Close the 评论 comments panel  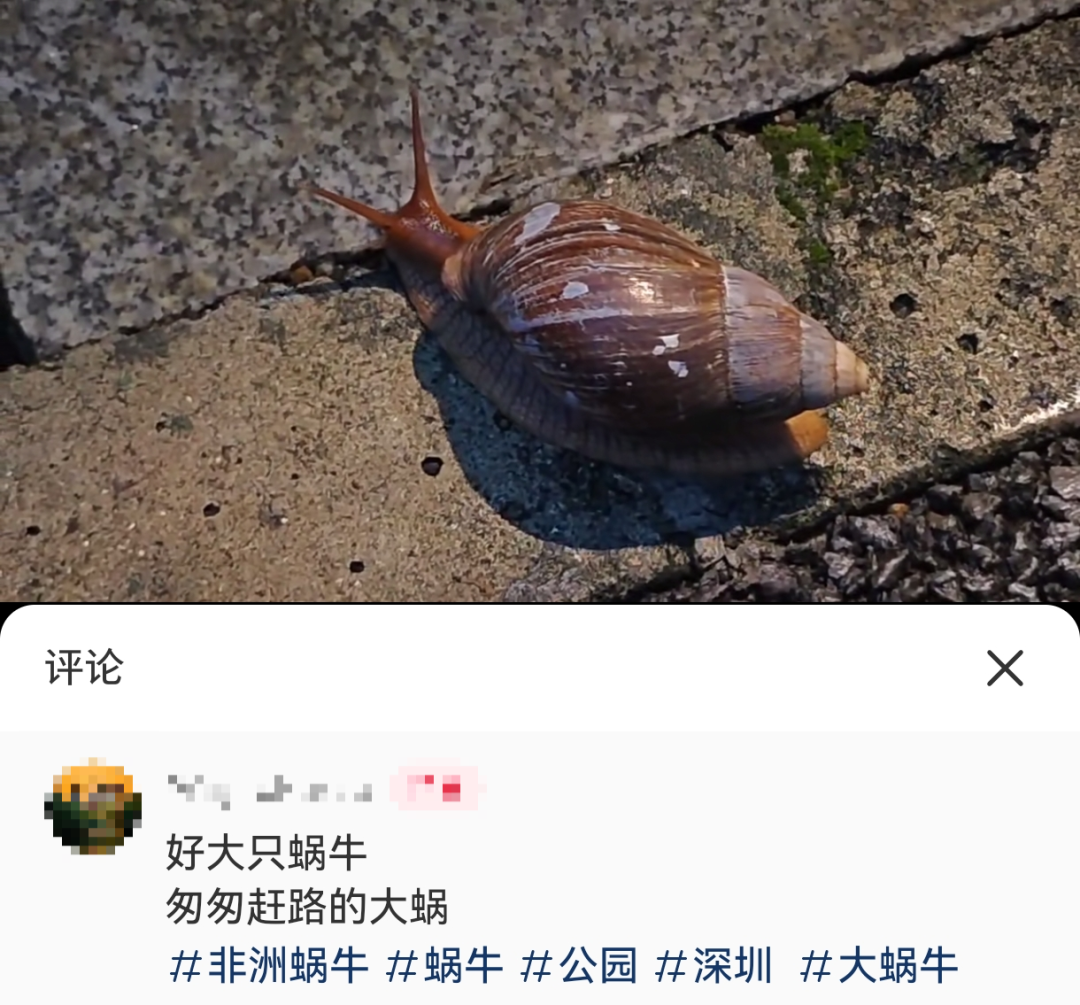coord(1004,668)
